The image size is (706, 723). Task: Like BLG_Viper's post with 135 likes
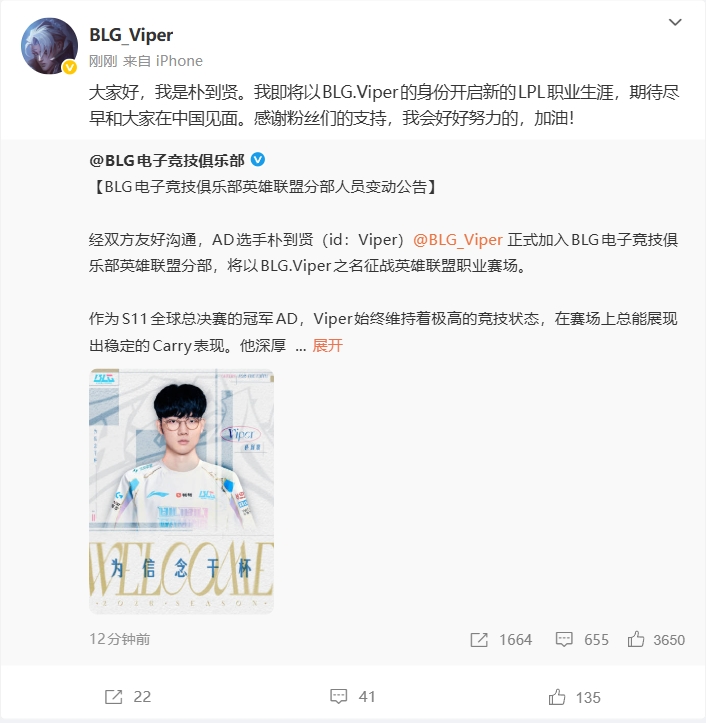click(x=575, y=697)
